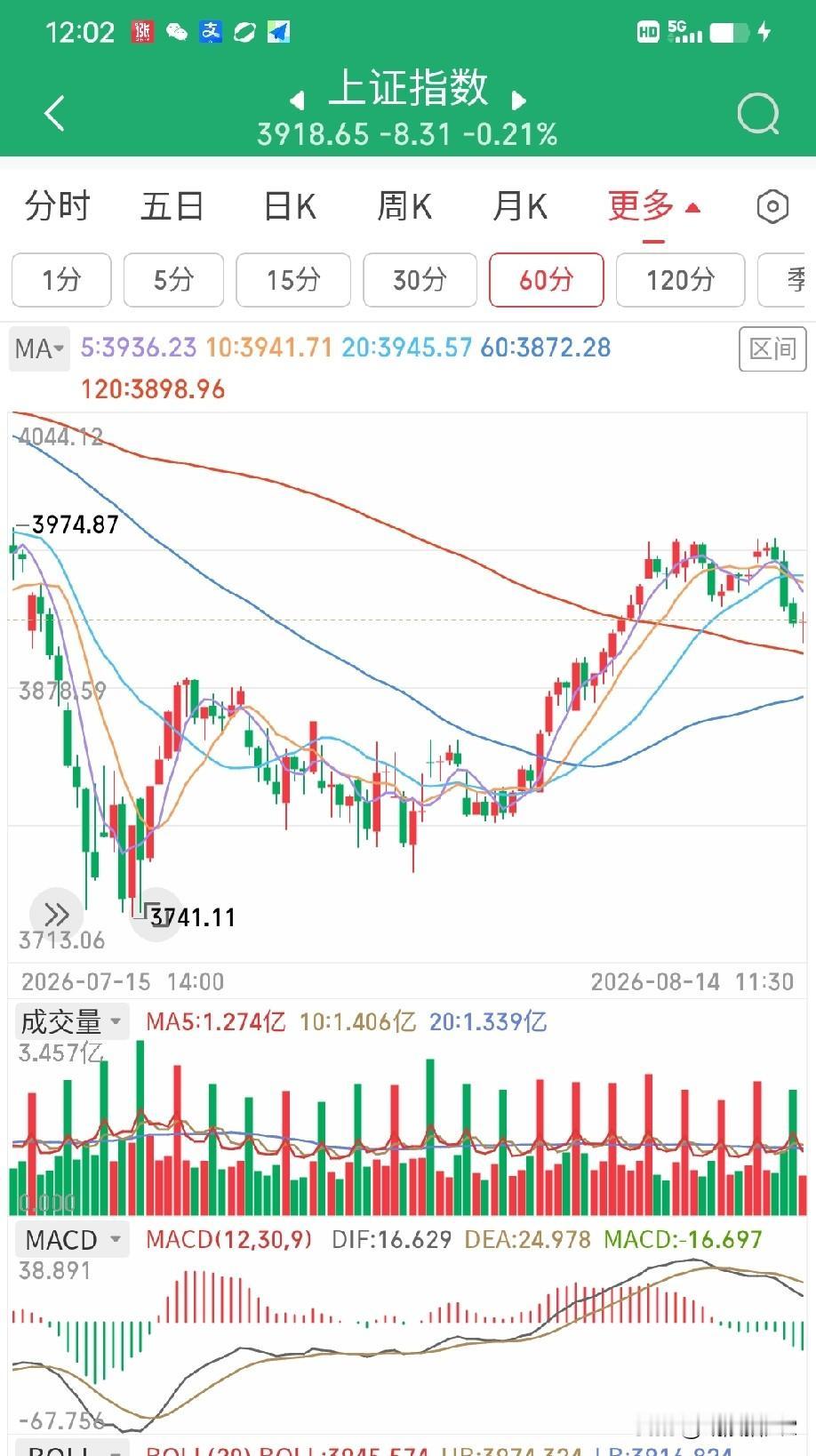816x1456 pixels.
Task: Open the 周K chart tab
Action: coord(404,207)
